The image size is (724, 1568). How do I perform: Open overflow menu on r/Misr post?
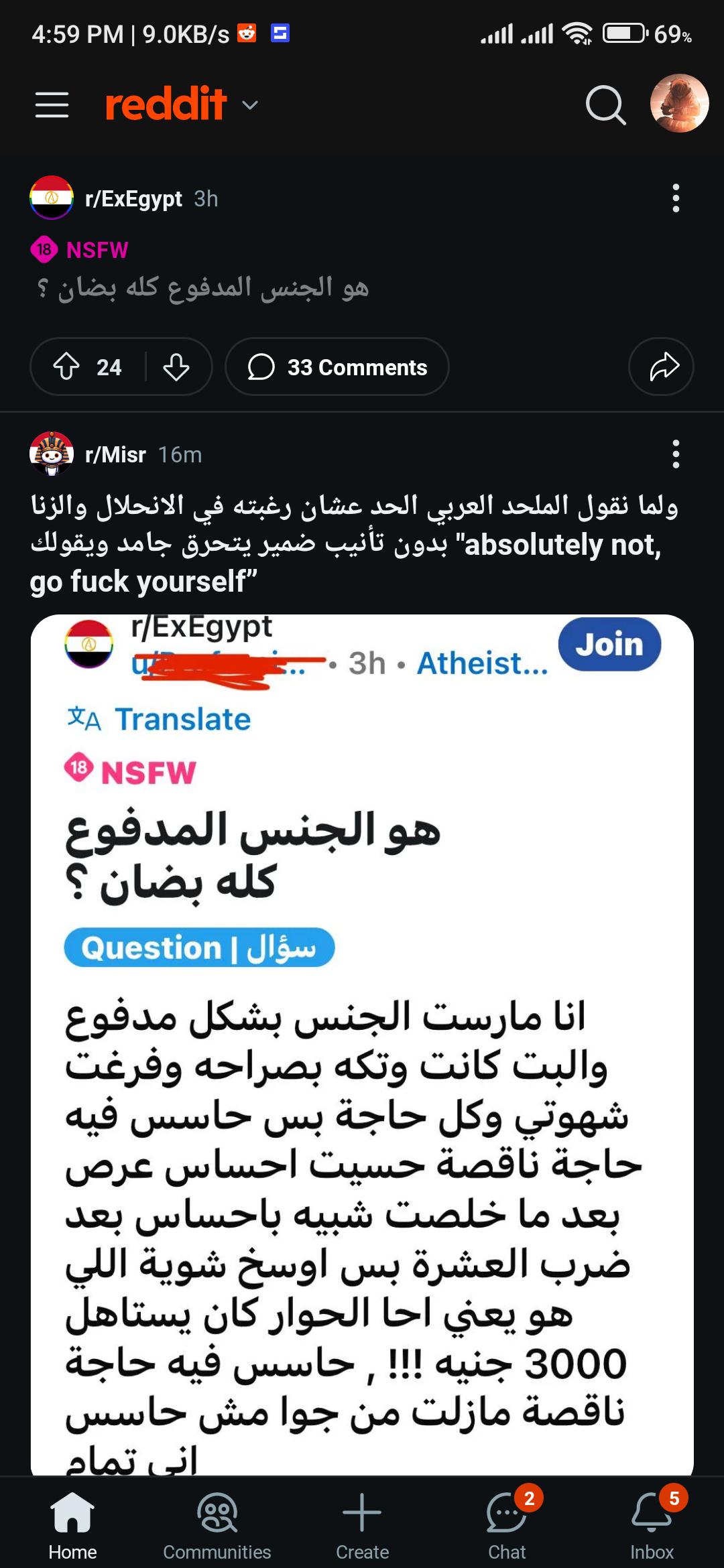pyautogui.click(x=675, y=455)
